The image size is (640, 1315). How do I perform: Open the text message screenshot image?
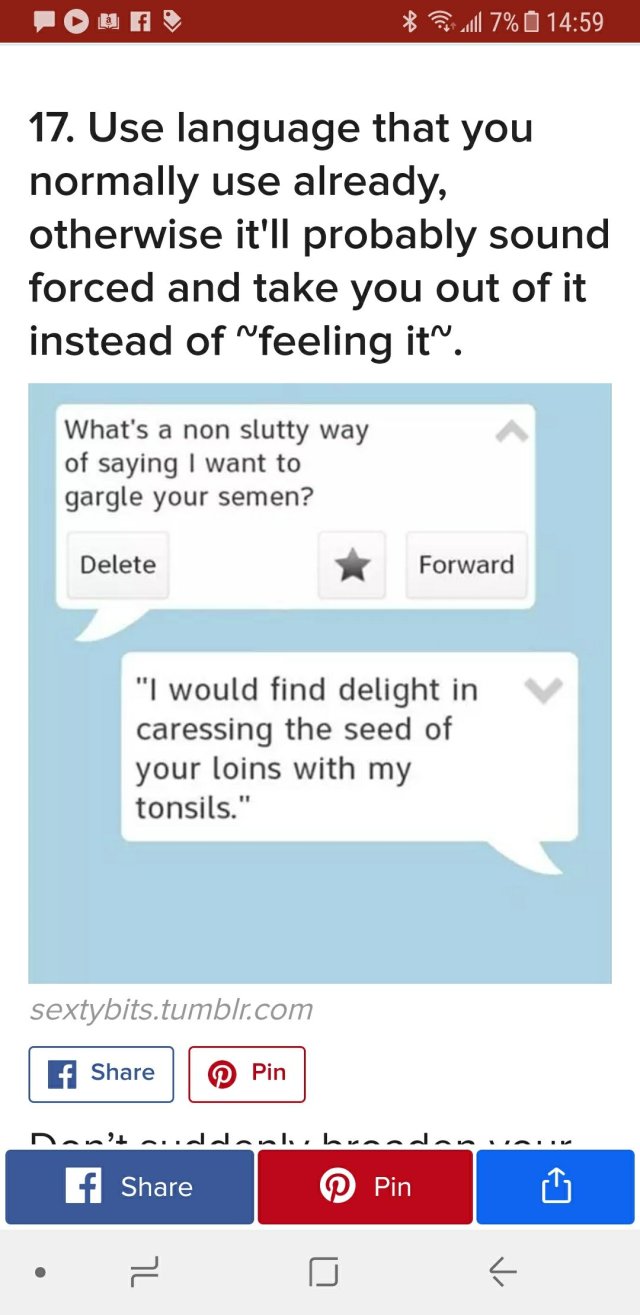coord(319,682)
